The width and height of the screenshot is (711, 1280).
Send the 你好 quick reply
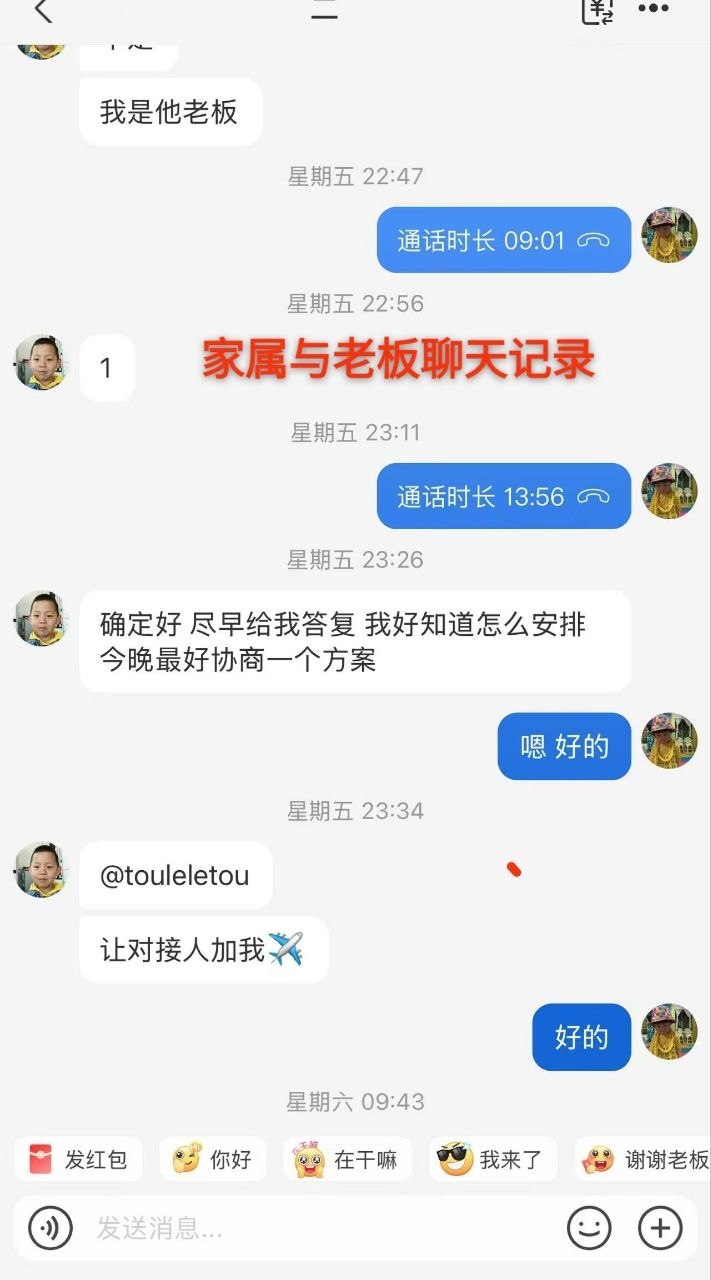[212, 1159]
